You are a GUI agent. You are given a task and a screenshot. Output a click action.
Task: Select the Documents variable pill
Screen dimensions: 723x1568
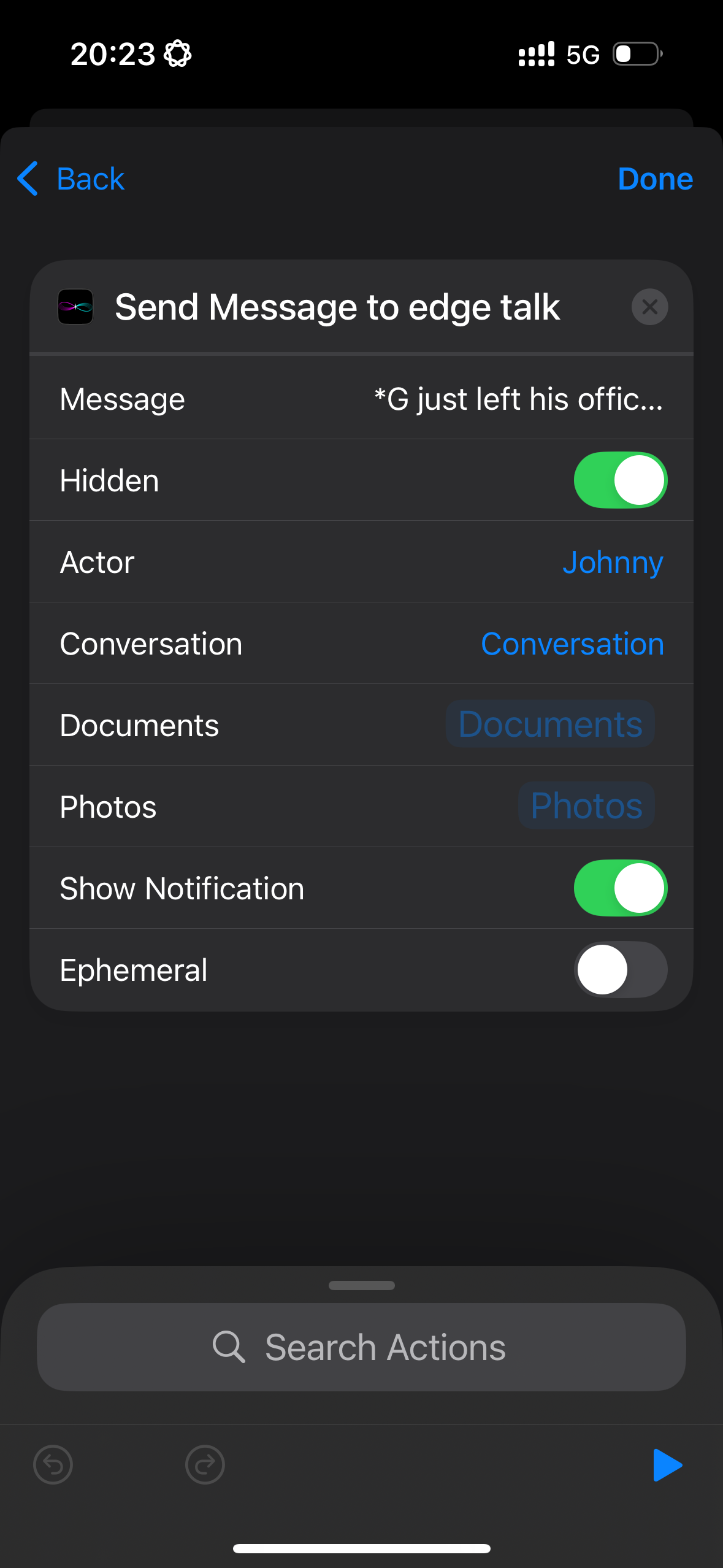(x=549, y=724)
